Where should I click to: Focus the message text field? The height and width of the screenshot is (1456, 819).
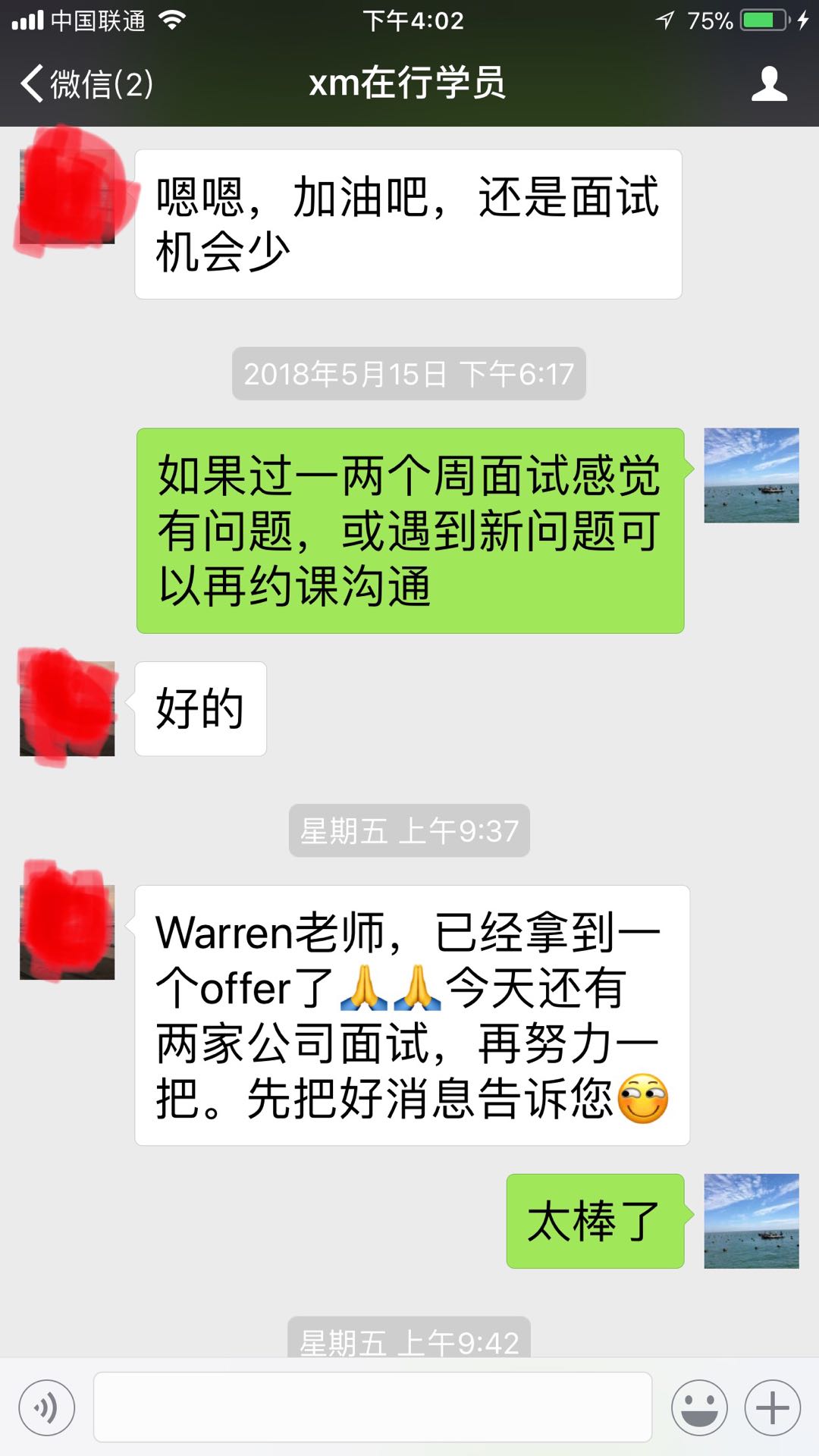pyautogui.click(x=372, y=1407)
